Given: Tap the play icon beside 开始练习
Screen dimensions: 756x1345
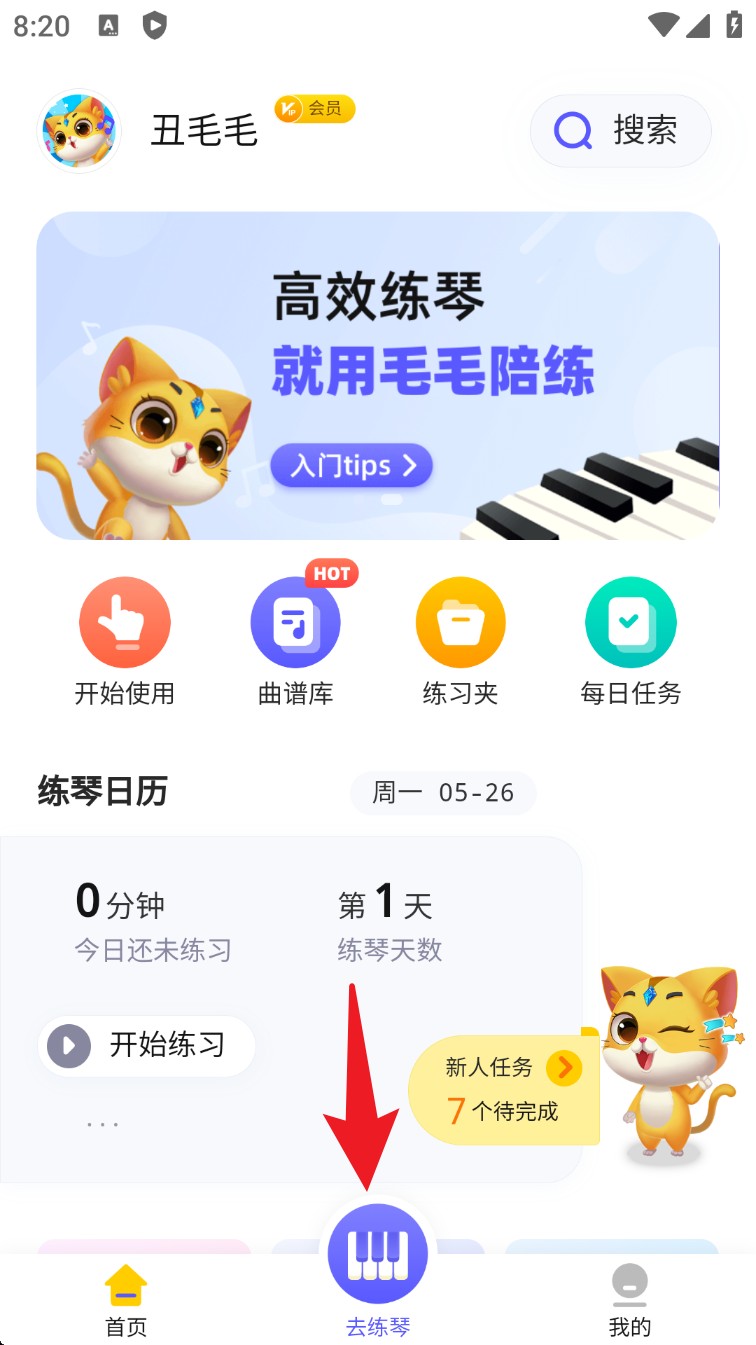Looking at the screenshot, I should point(68,1046).
